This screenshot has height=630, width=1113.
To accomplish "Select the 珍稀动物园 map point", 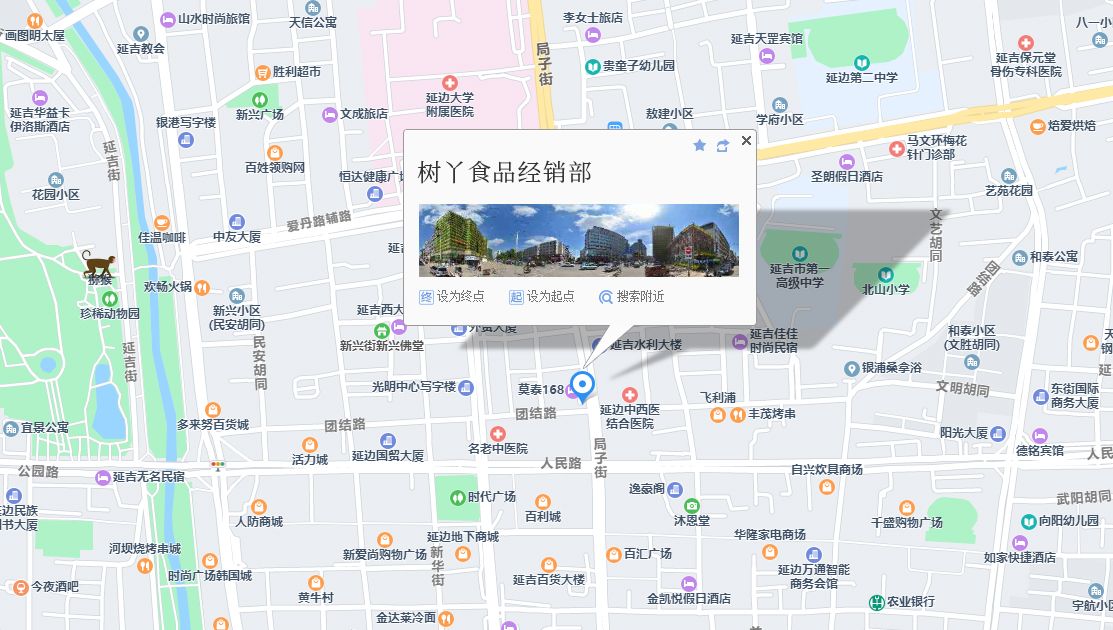I will (109, 298).
